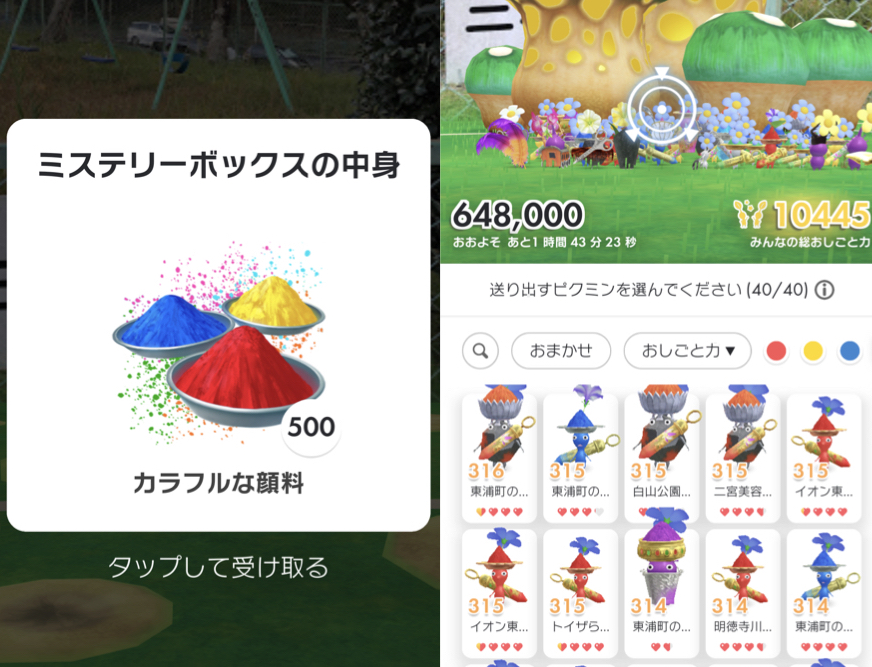Open the Pikmin search magnifier

[481, 351]
